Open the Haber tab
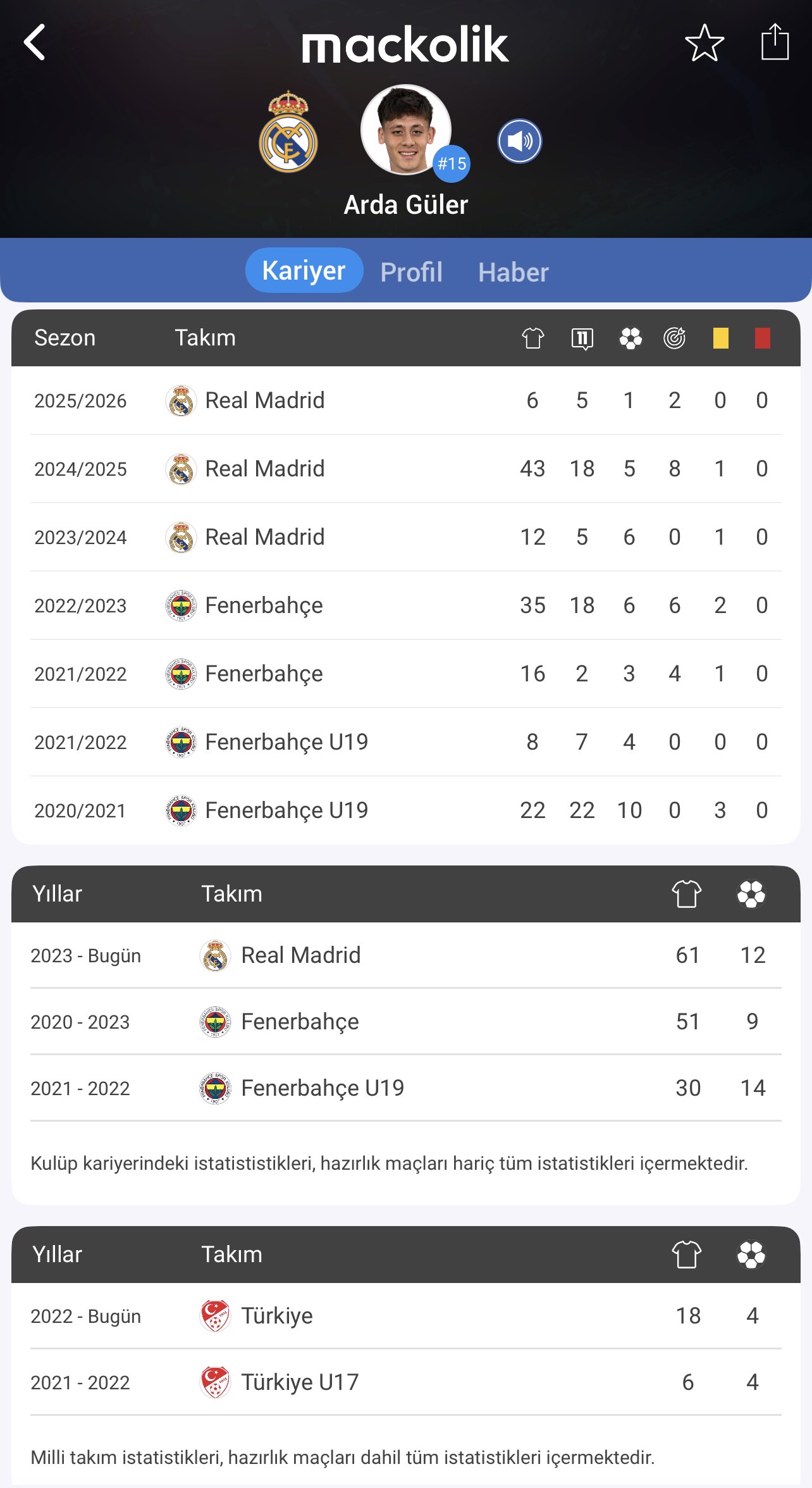Screen dimensions: 812x1488 (514, 272)
